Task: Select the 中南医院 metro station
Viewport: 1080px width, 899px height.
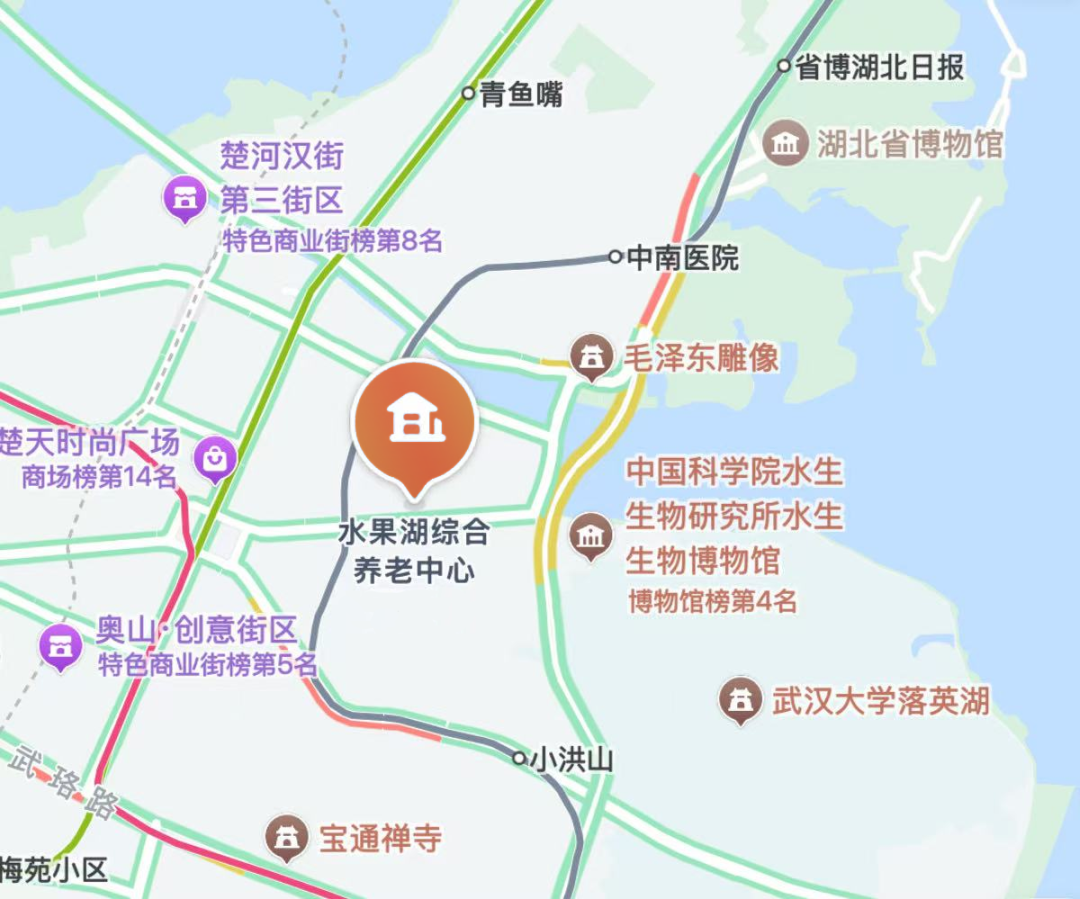Action: (615, 256)
